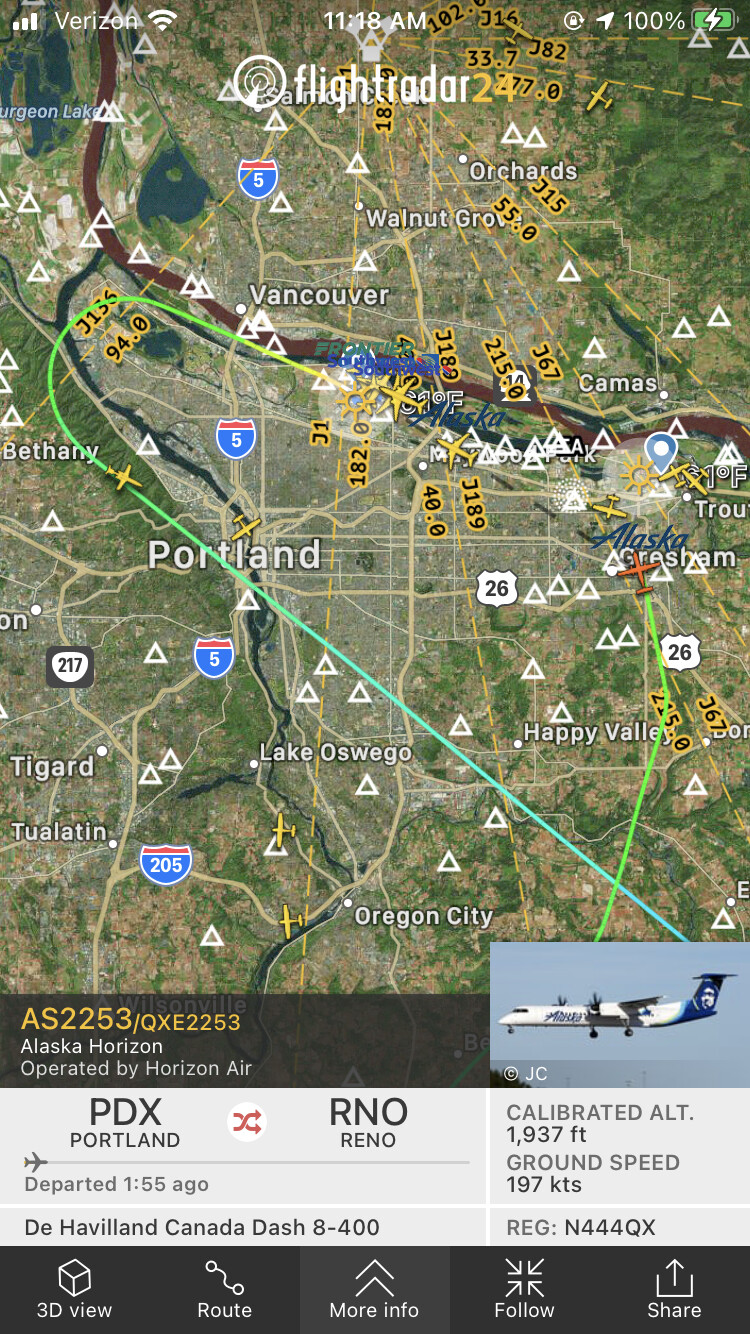The image size is (750, 1334).
Task: Select the orange highlighted aircraft near Gresham
Action: tap(638, 572)
